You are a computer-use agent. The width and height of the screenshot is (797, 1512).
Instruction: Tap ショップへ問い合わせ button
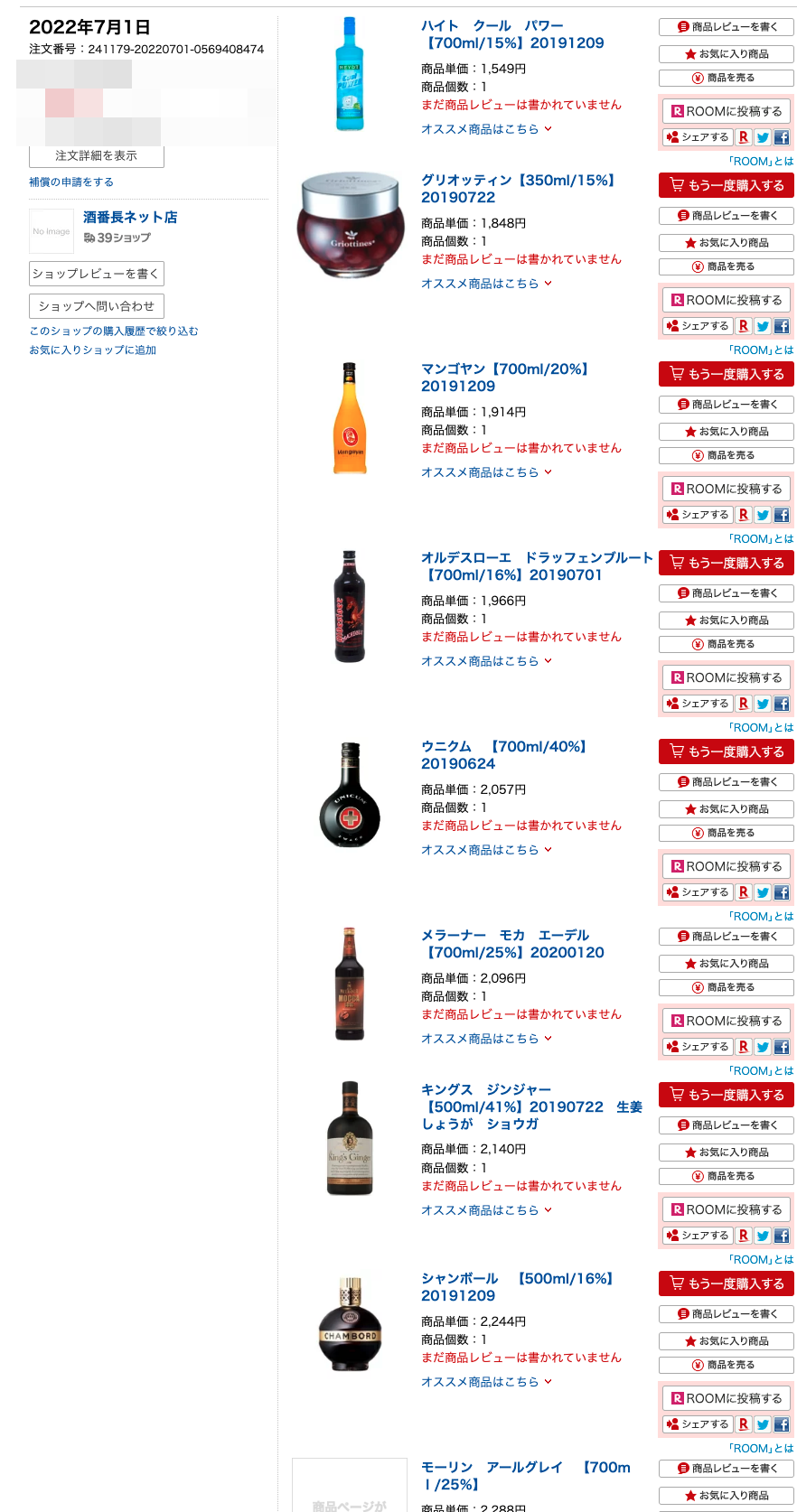click(97, 306)
